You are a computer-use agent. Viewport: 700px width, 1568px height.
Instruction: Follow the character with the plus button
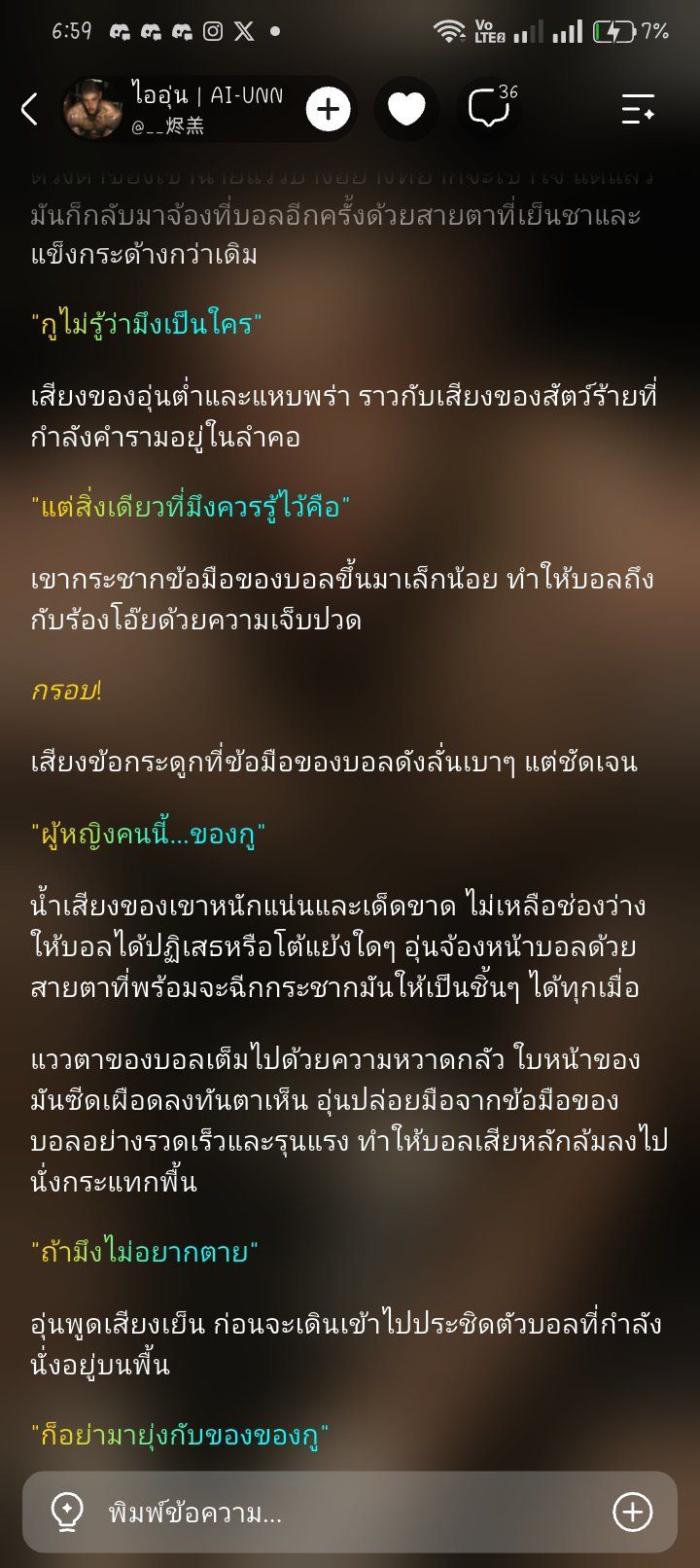coord(329,109)
